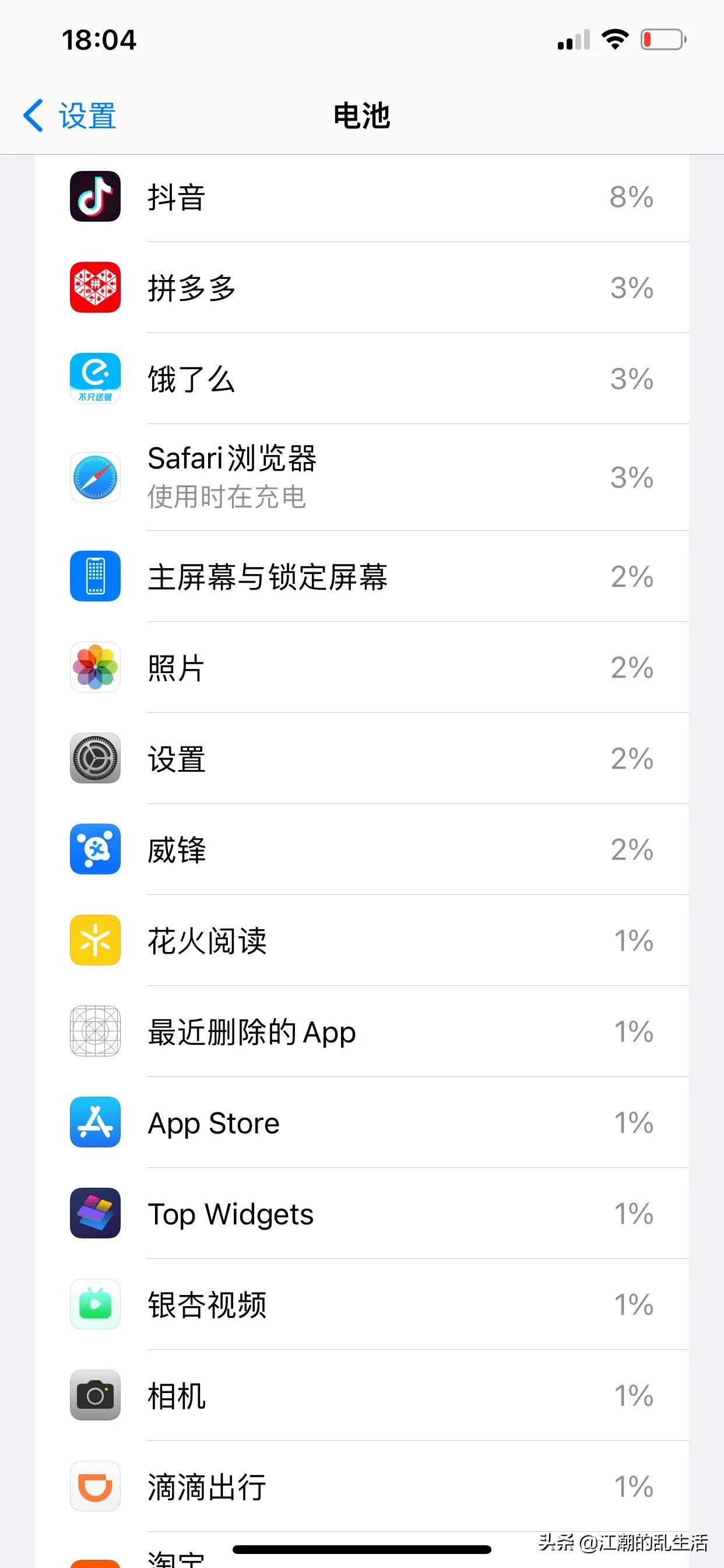
Task: Tap the 电池 title at the top
Action: [x=361, y=116]
